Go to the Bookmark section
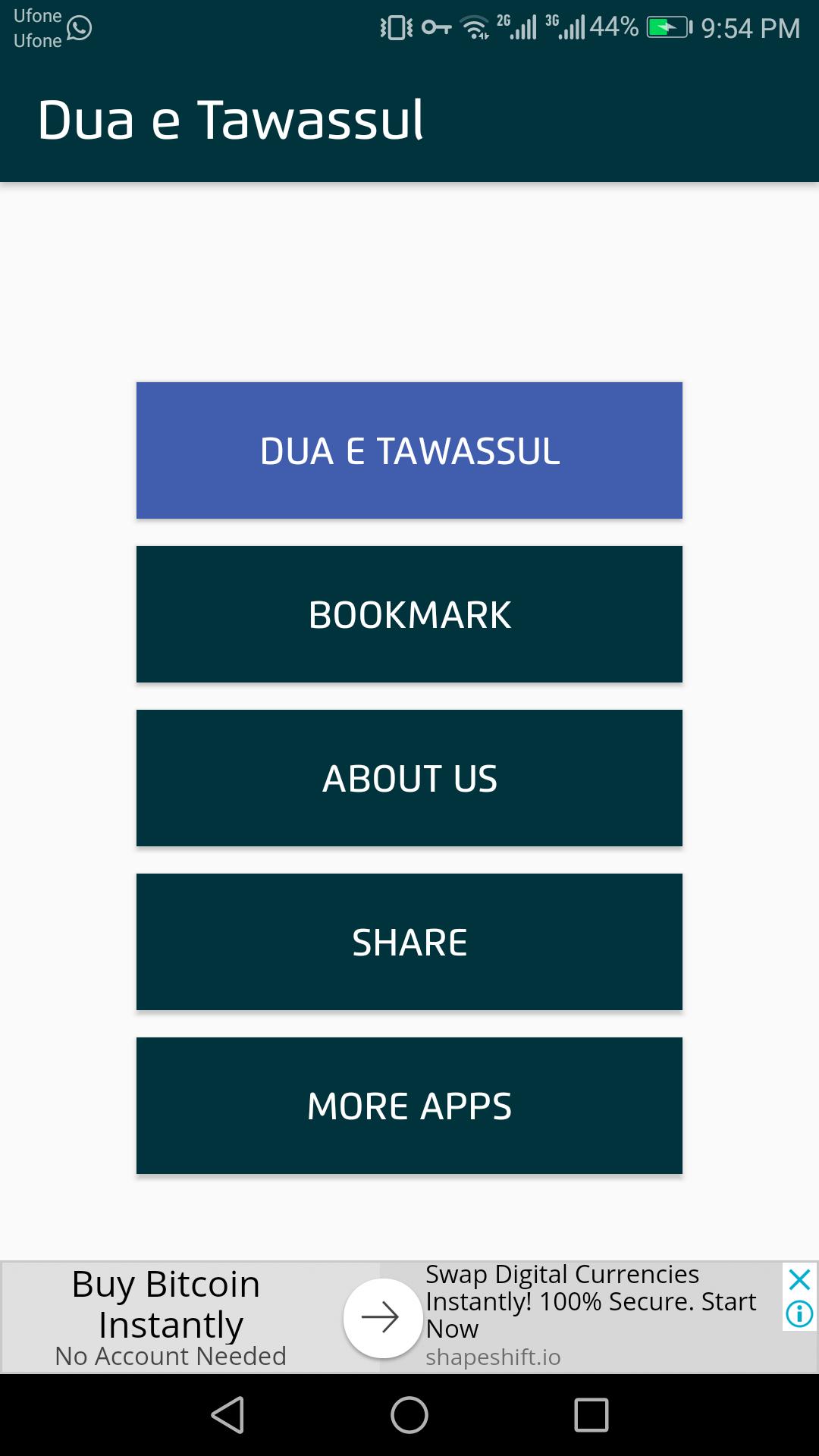Image resolution: width=819 pixels, height=1456 pixels. coord(409,614)
